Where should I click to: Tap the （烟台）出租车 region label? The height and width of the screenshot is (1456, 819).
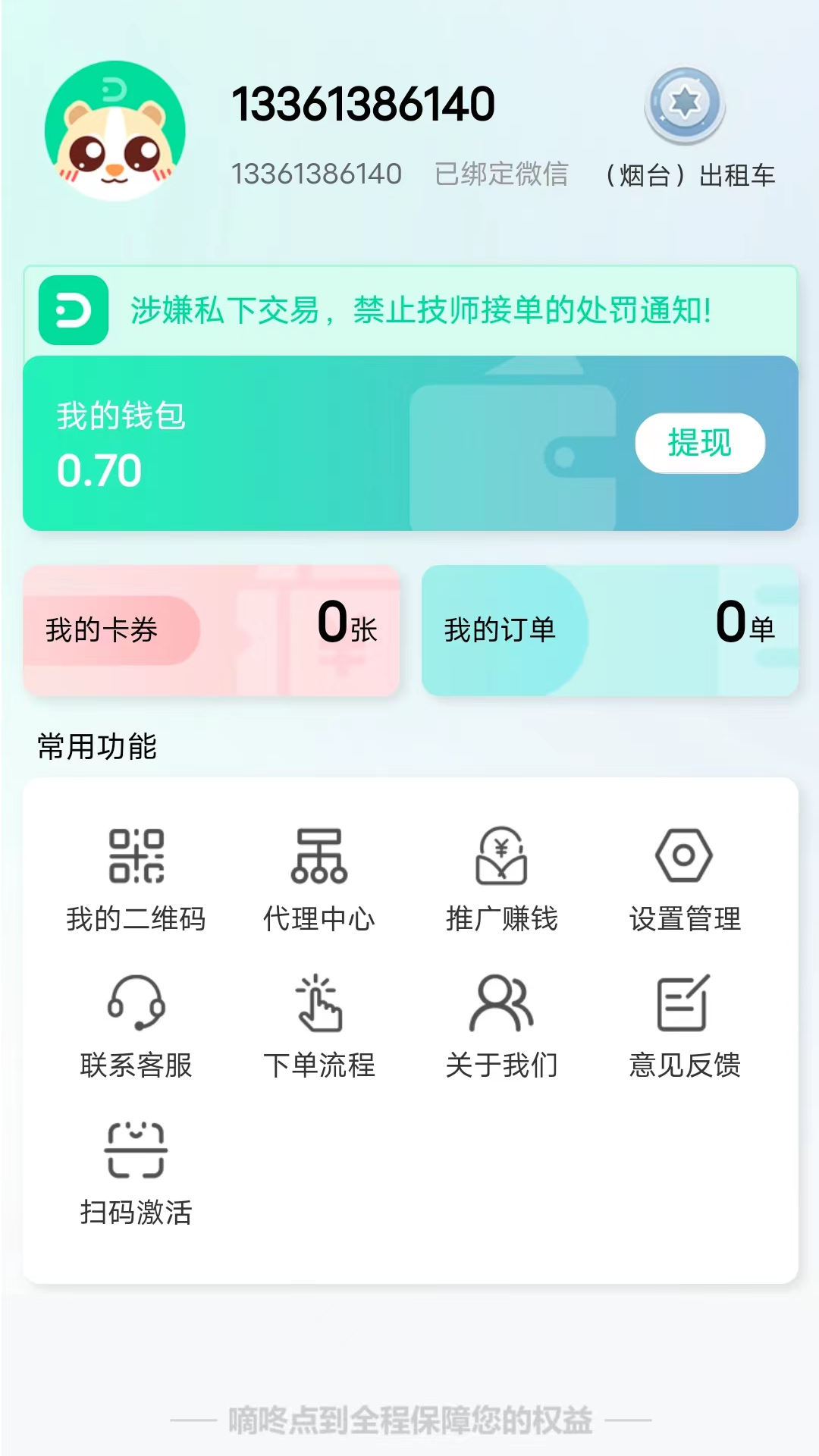coord(690,174)
